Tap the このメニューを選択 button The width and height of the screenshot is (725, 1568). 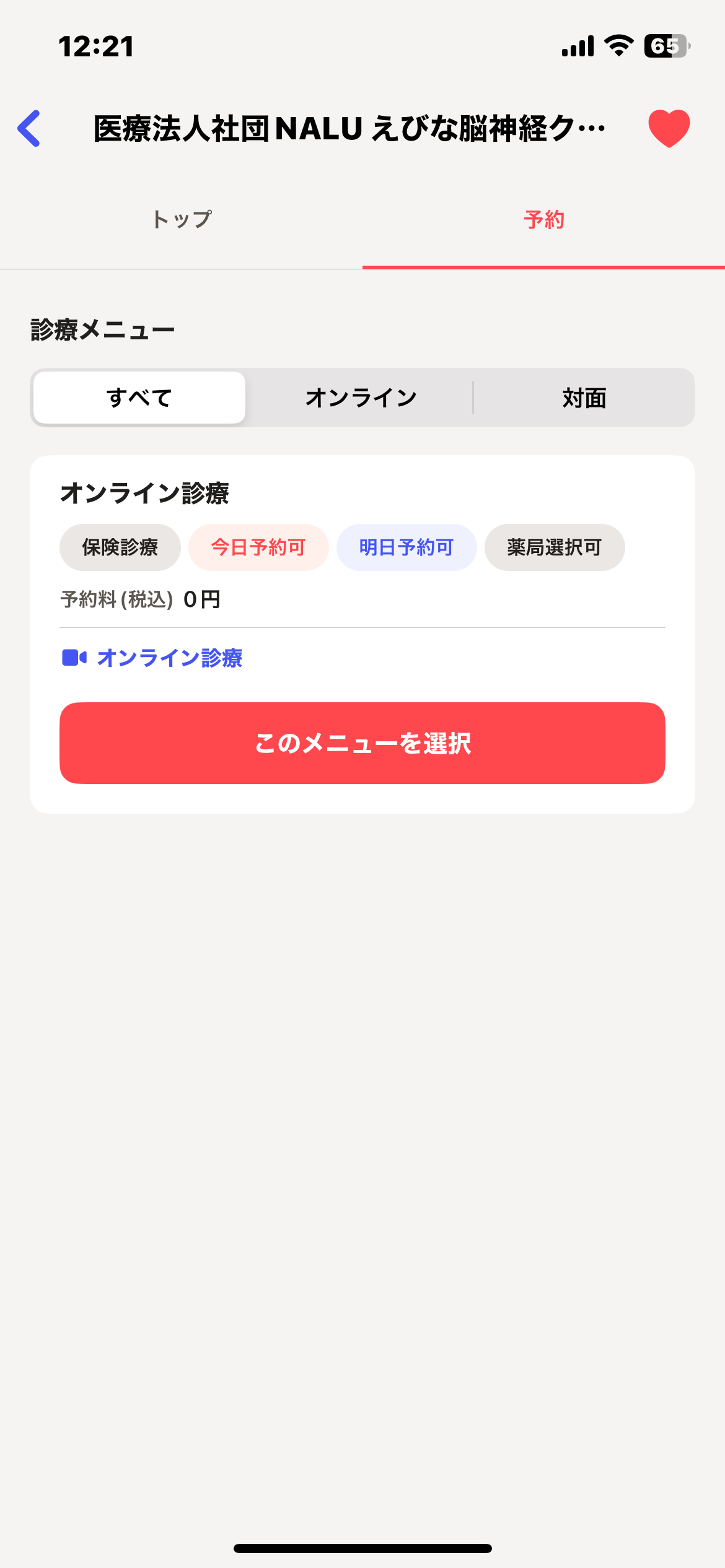pyautogui.click(x=362, y=743)
